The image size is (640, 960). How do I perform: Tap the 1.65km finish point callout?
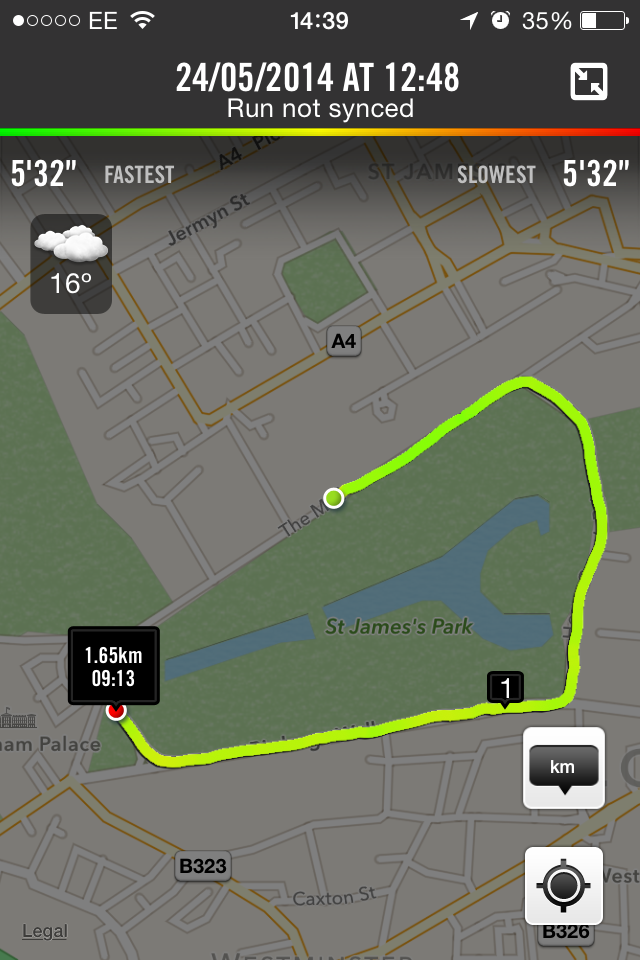[x=113, y=666]
